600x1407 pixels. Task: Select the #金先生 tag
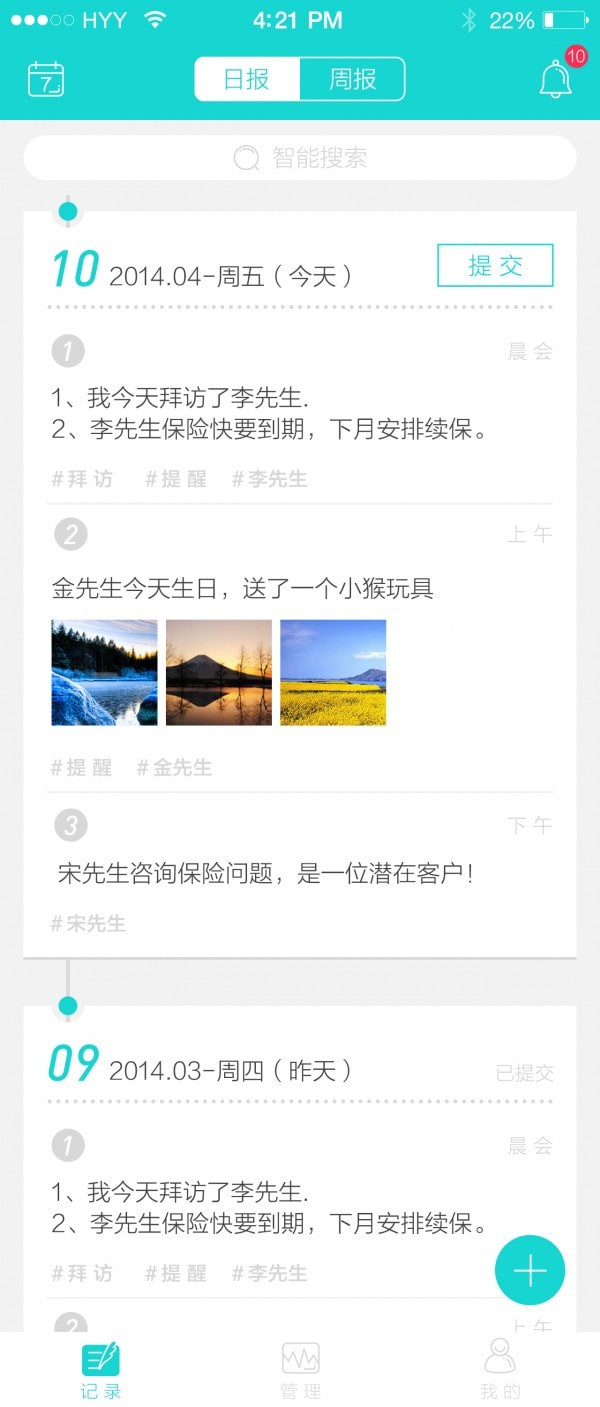point(174,768)
